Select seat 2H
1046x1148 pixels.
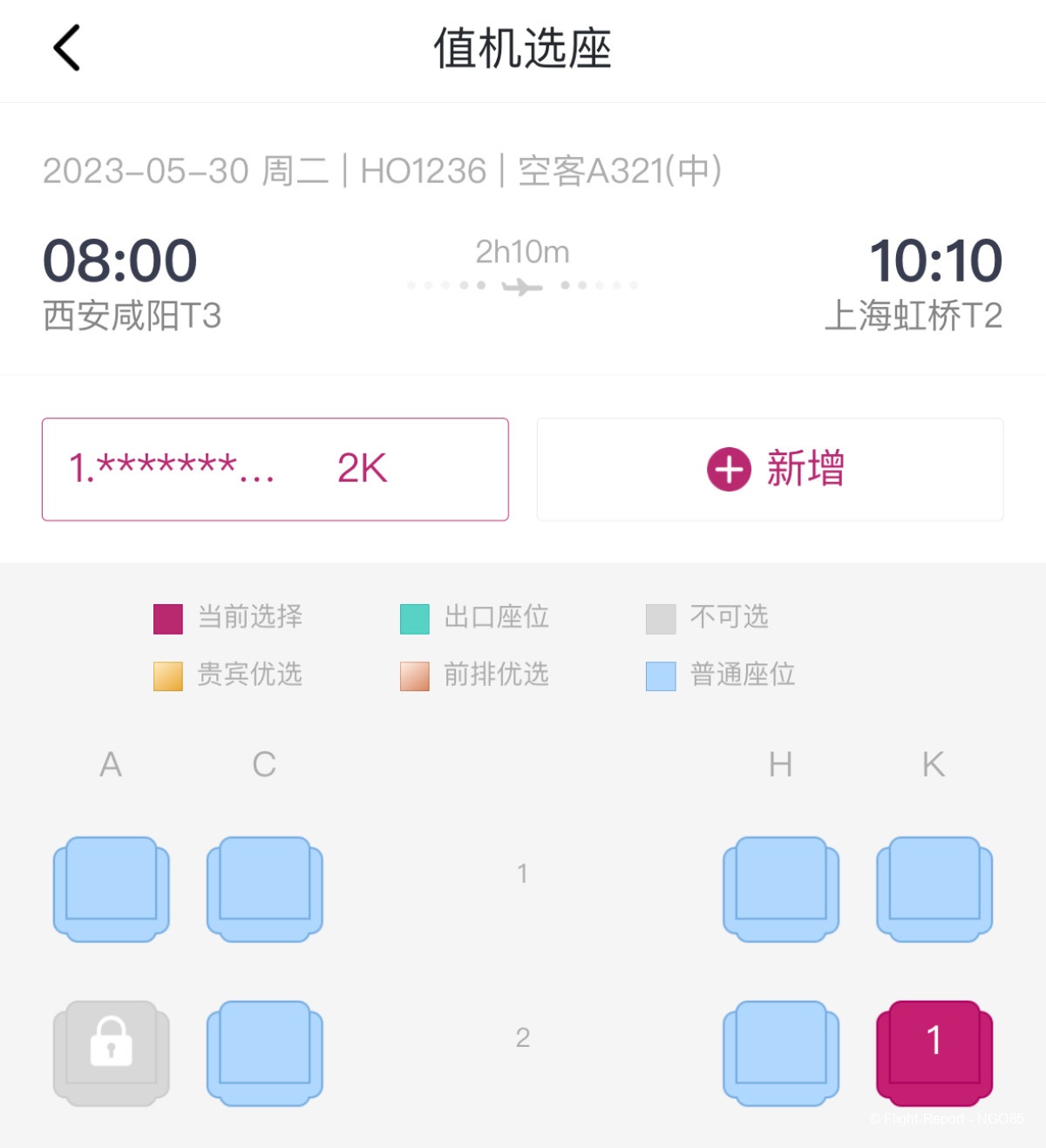click(x=781, y=1052)
